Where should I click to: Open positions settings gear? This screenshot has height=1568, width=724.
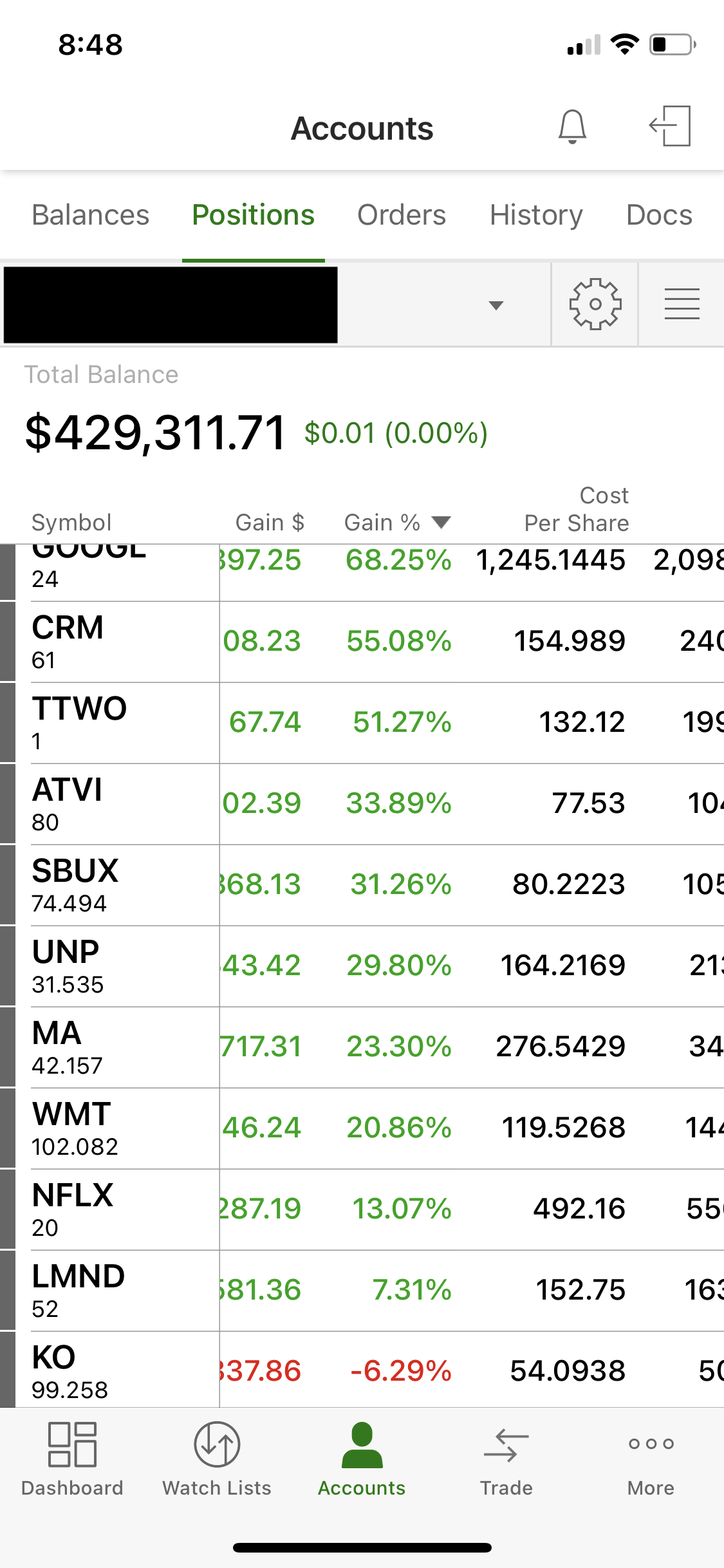[x=595, y=304]
